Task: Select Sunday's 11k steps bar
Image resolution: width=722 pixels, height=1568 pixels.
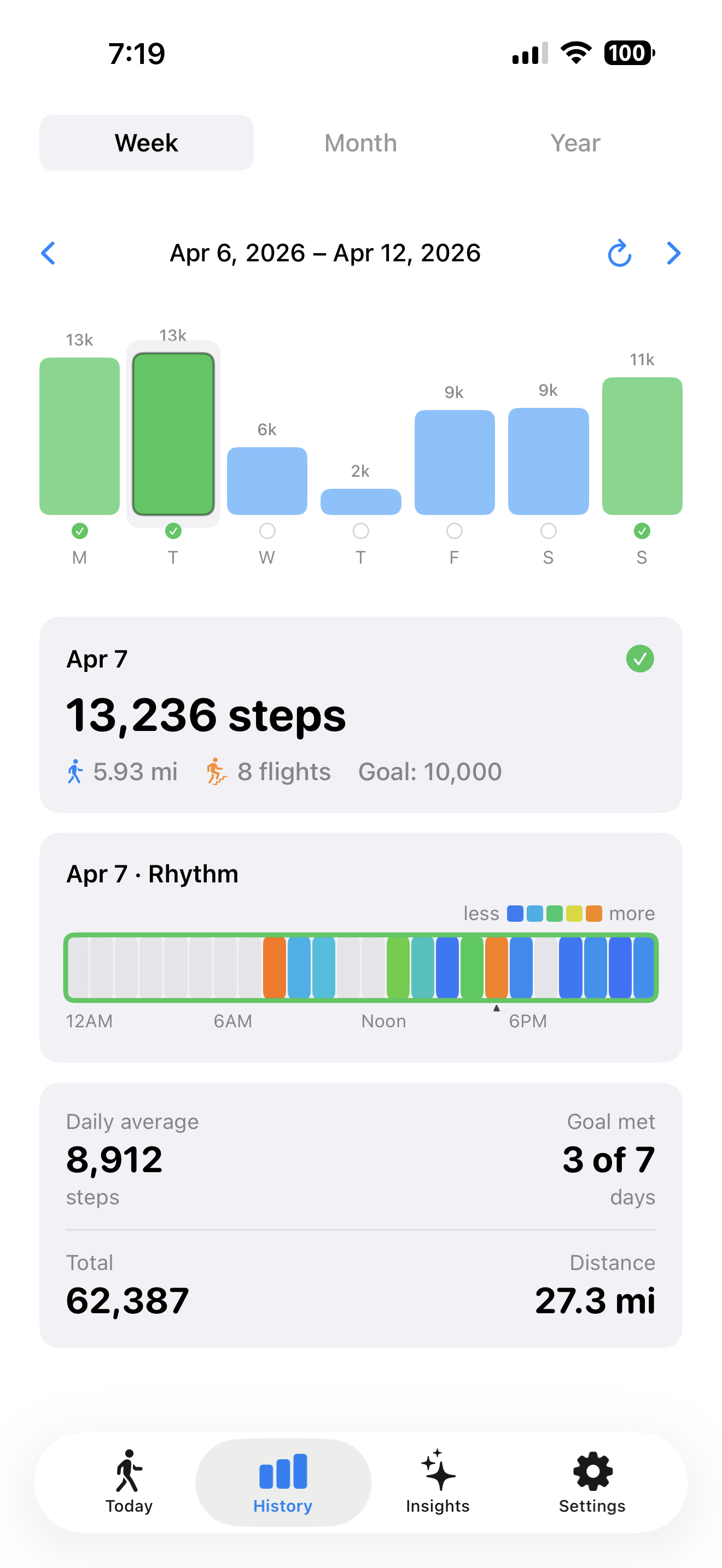Action: (x=642, y=446)
